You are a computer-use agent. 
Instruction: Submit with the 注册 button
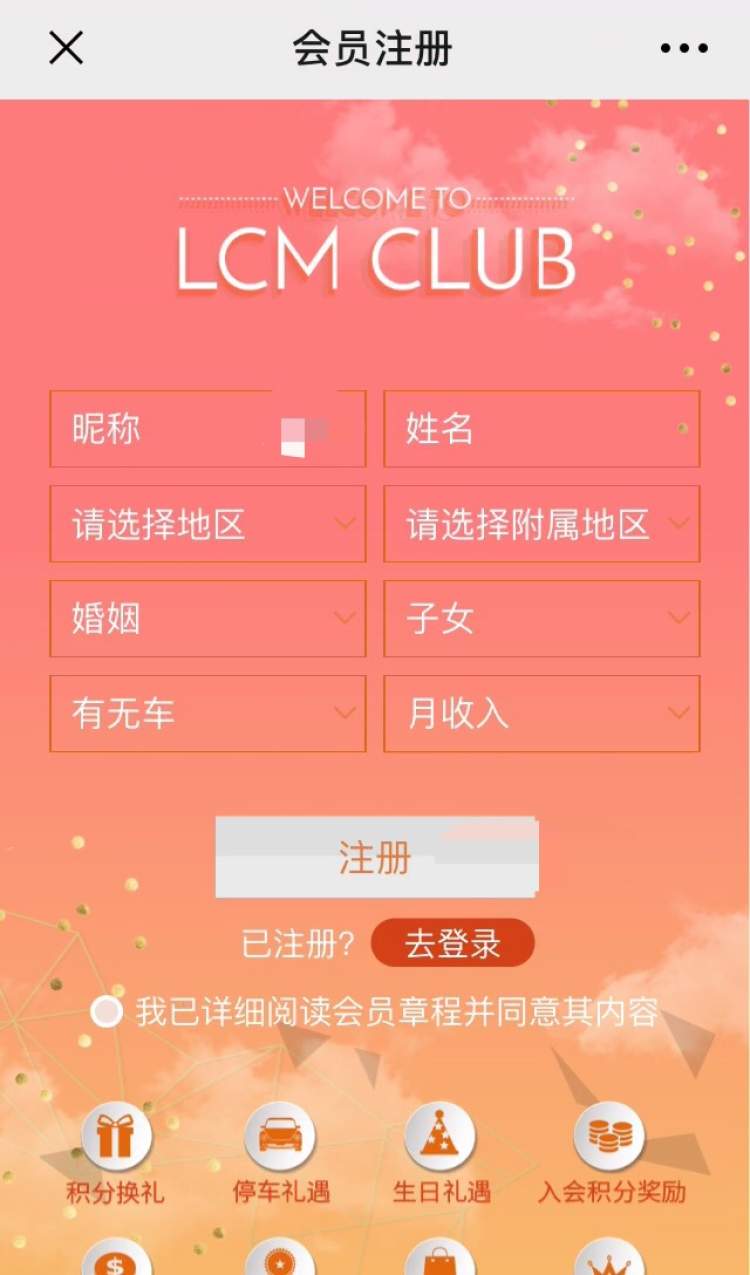pos(376,857)
